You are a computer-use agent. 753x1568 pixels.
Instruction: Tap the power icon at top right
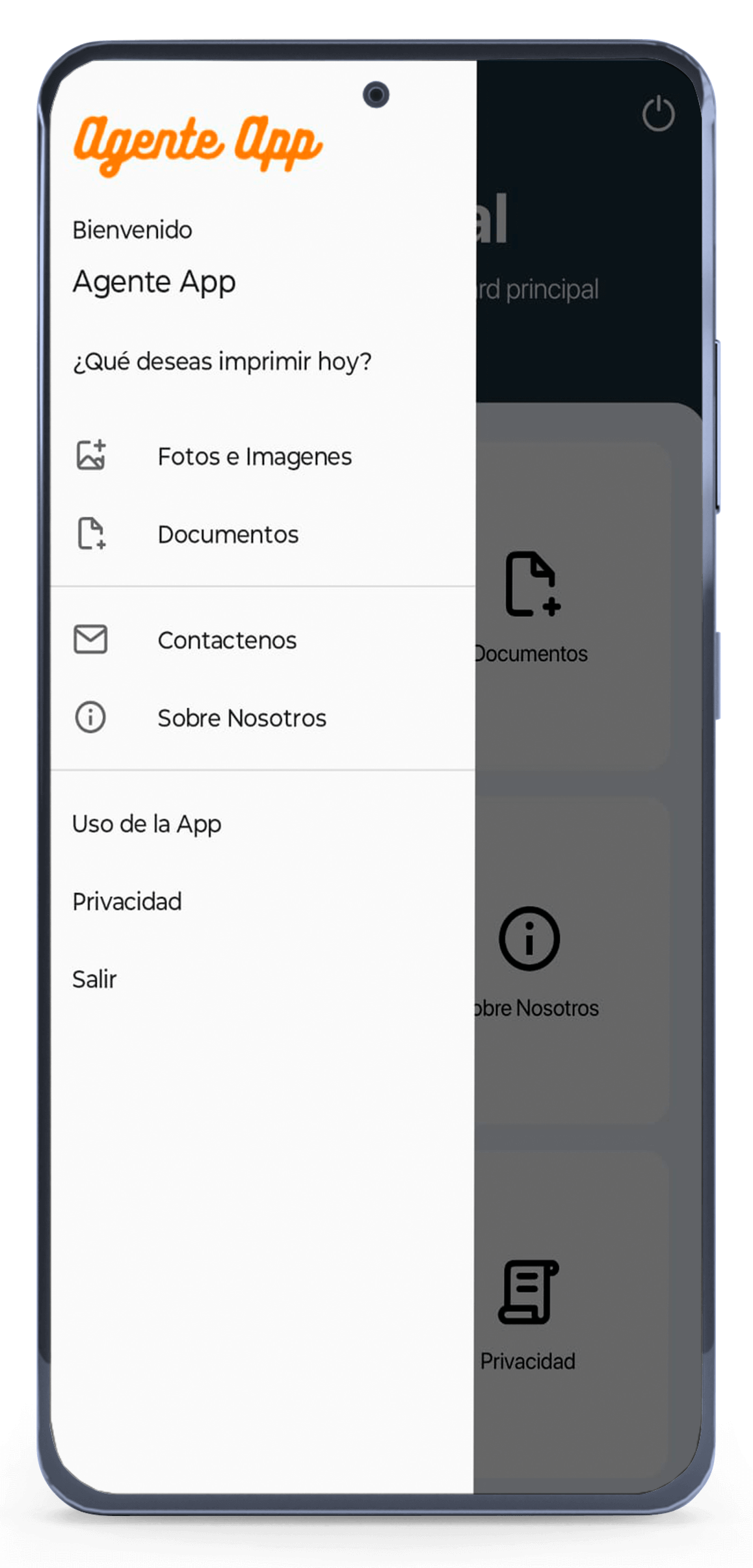[658, 114]
